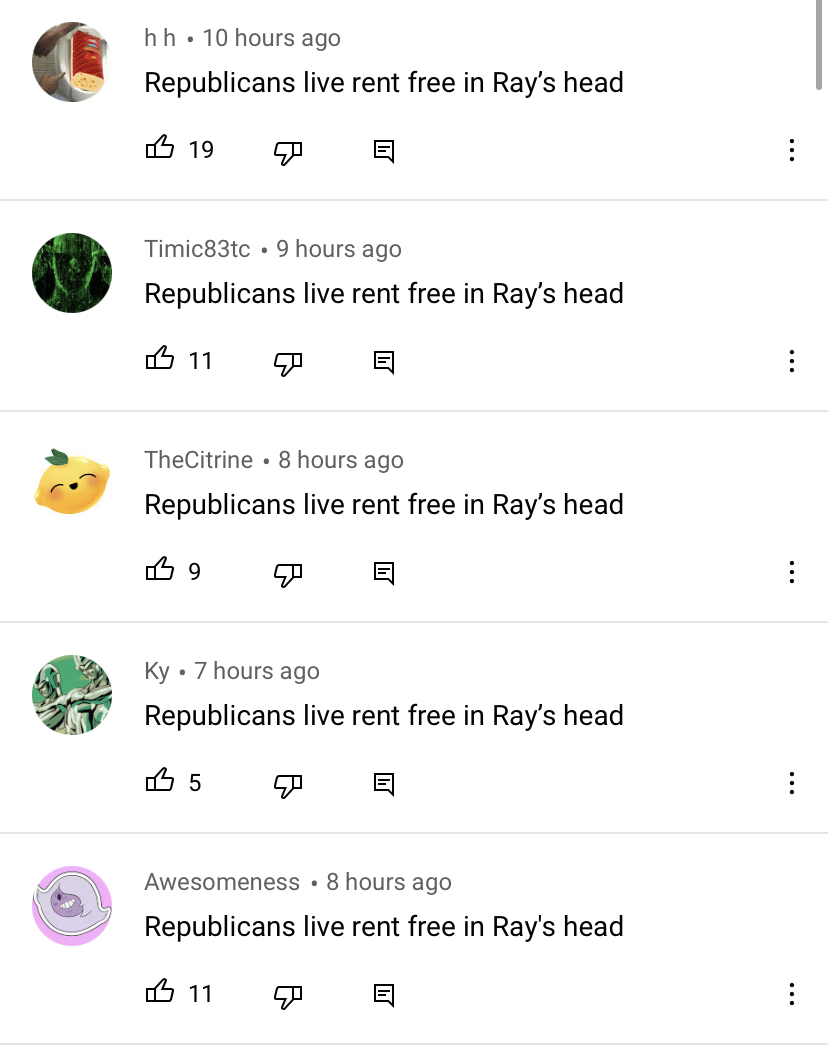Open overflow menu on Ky's comment
The image size is (828, 1049).
pos(792,783)
